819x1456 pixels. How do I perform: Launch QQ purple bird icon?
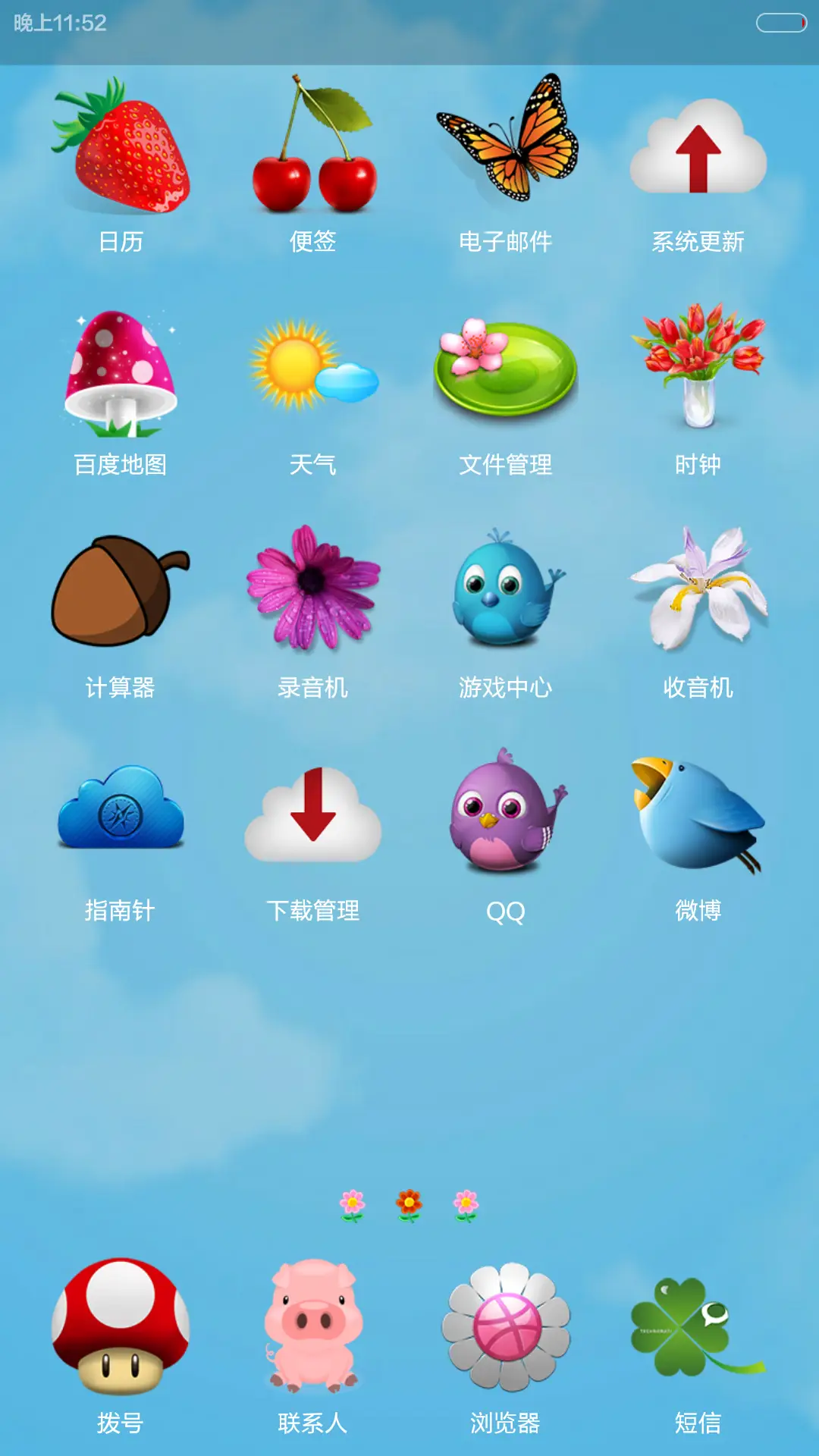pos(508,815)
